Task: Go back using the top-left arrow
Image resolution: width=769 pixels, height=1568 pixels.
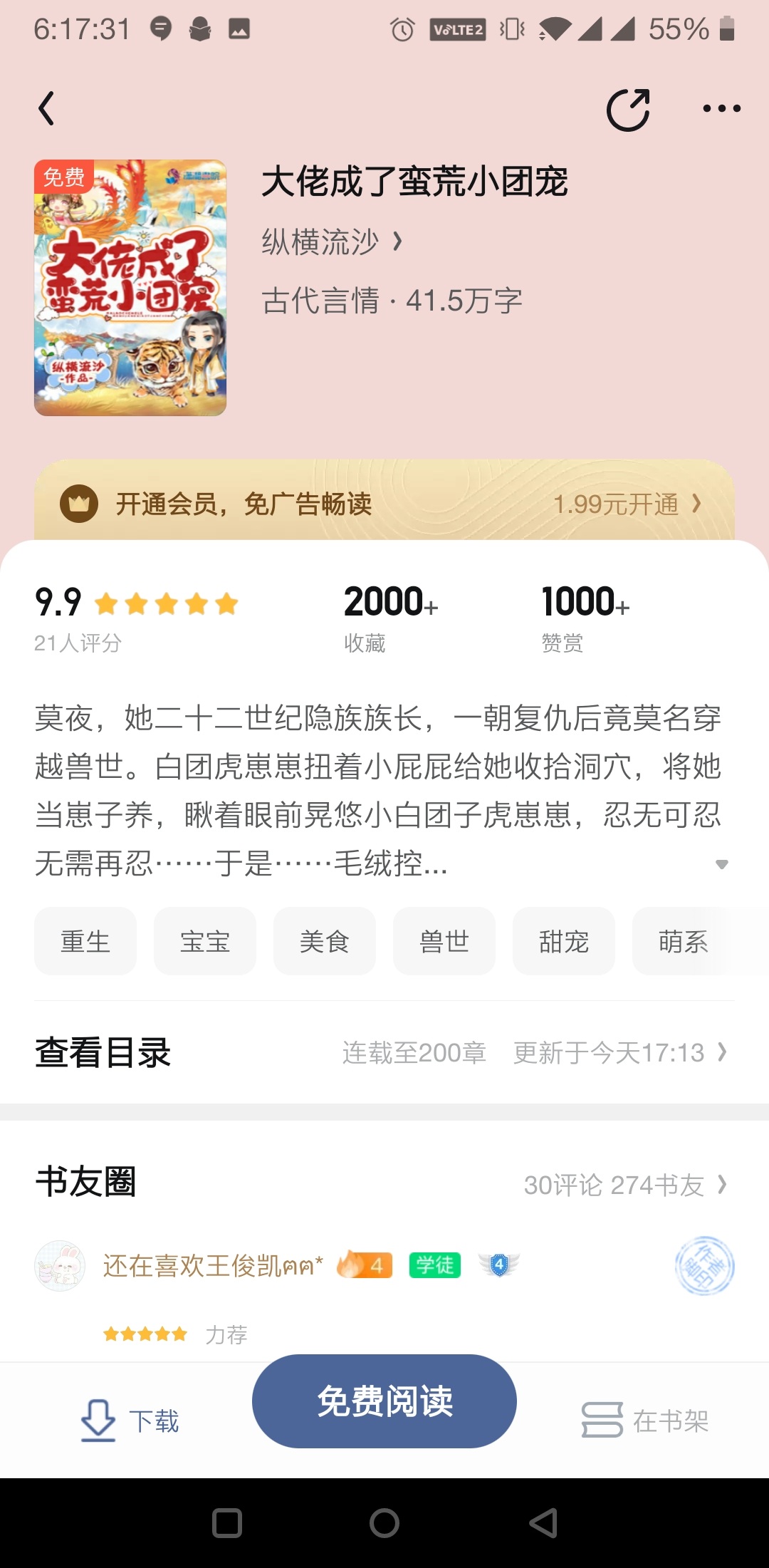Action: (x=47, y=109)
